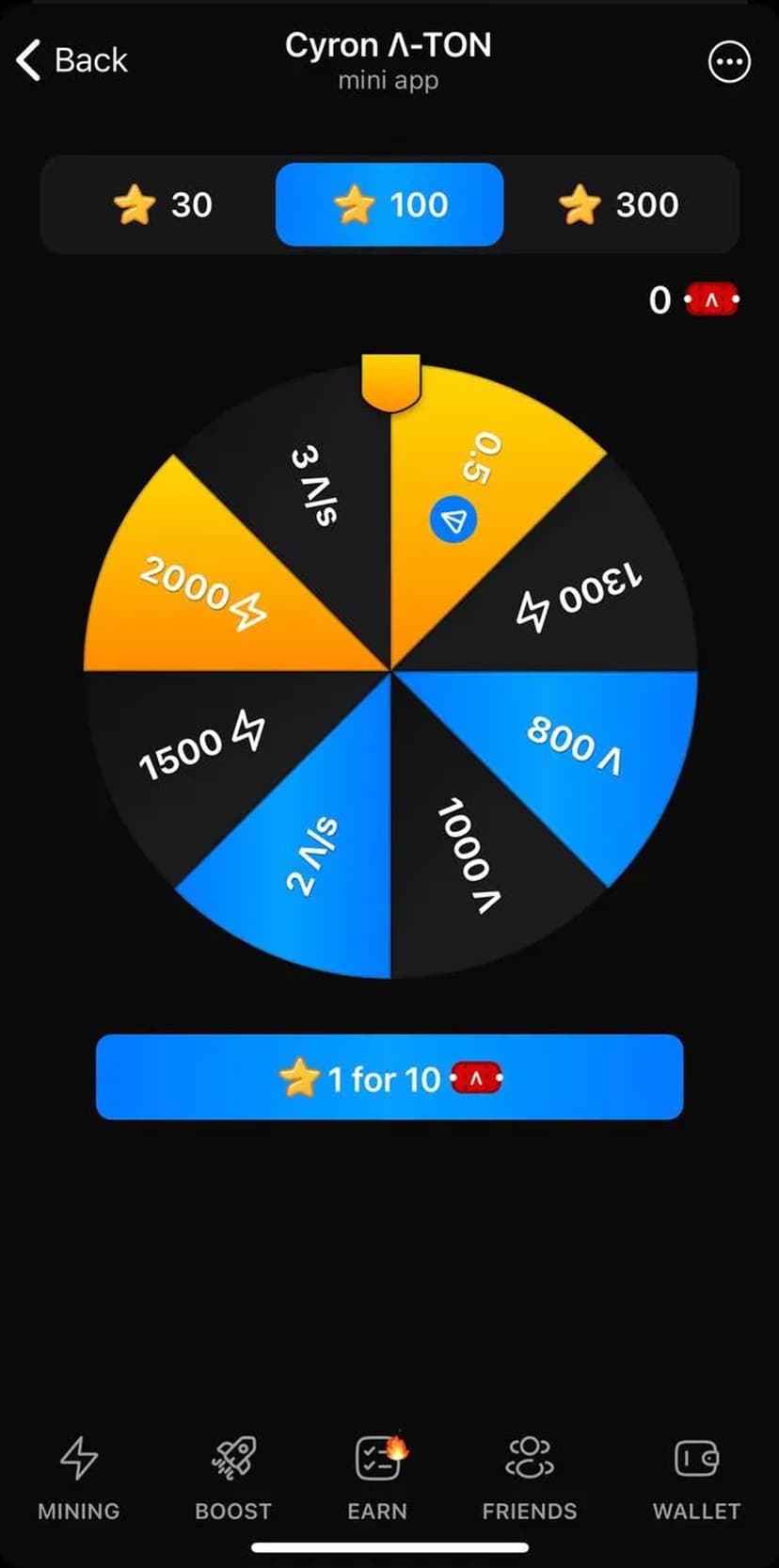Go back using the Back arrow

tap(71, 60)
